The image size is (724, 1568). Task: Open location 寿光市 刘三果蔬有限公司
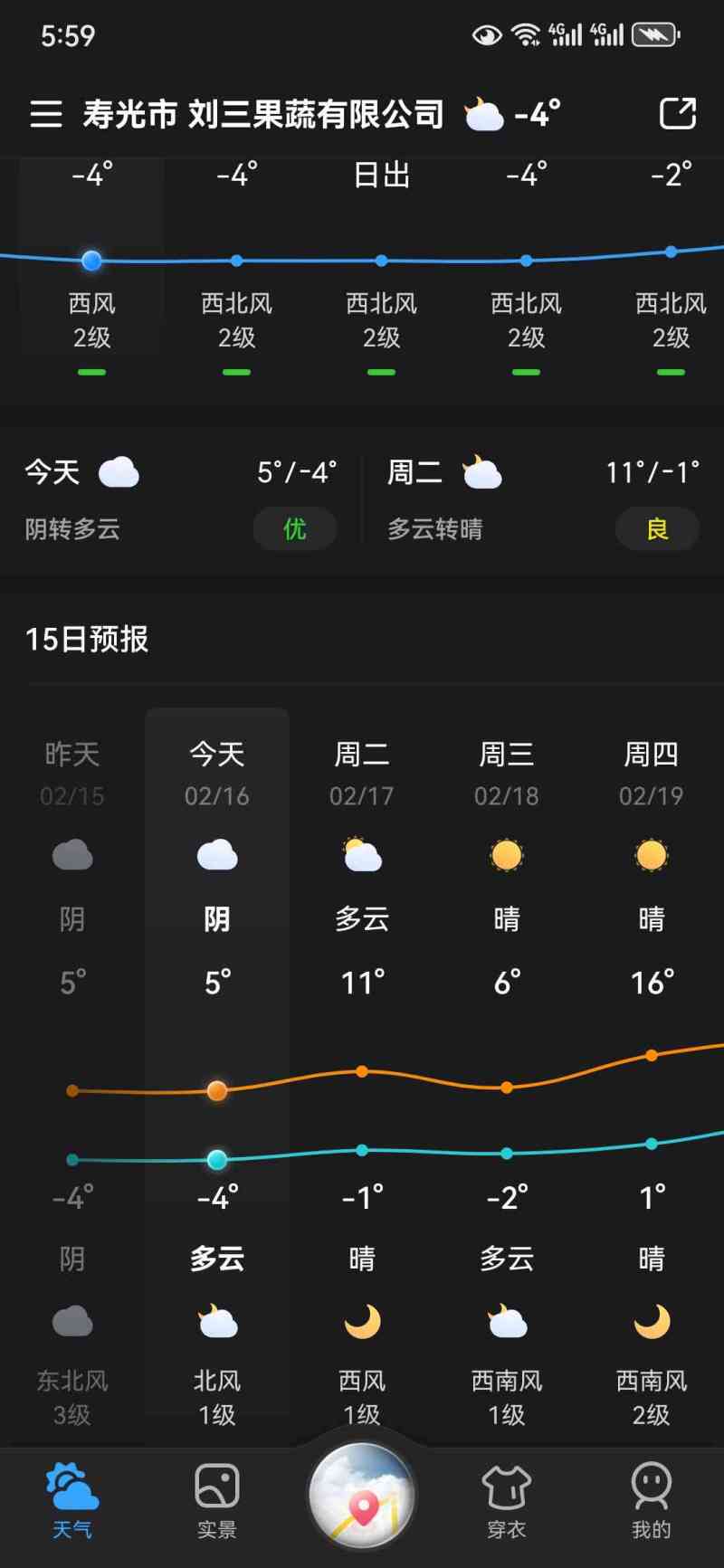coord(263,114)
